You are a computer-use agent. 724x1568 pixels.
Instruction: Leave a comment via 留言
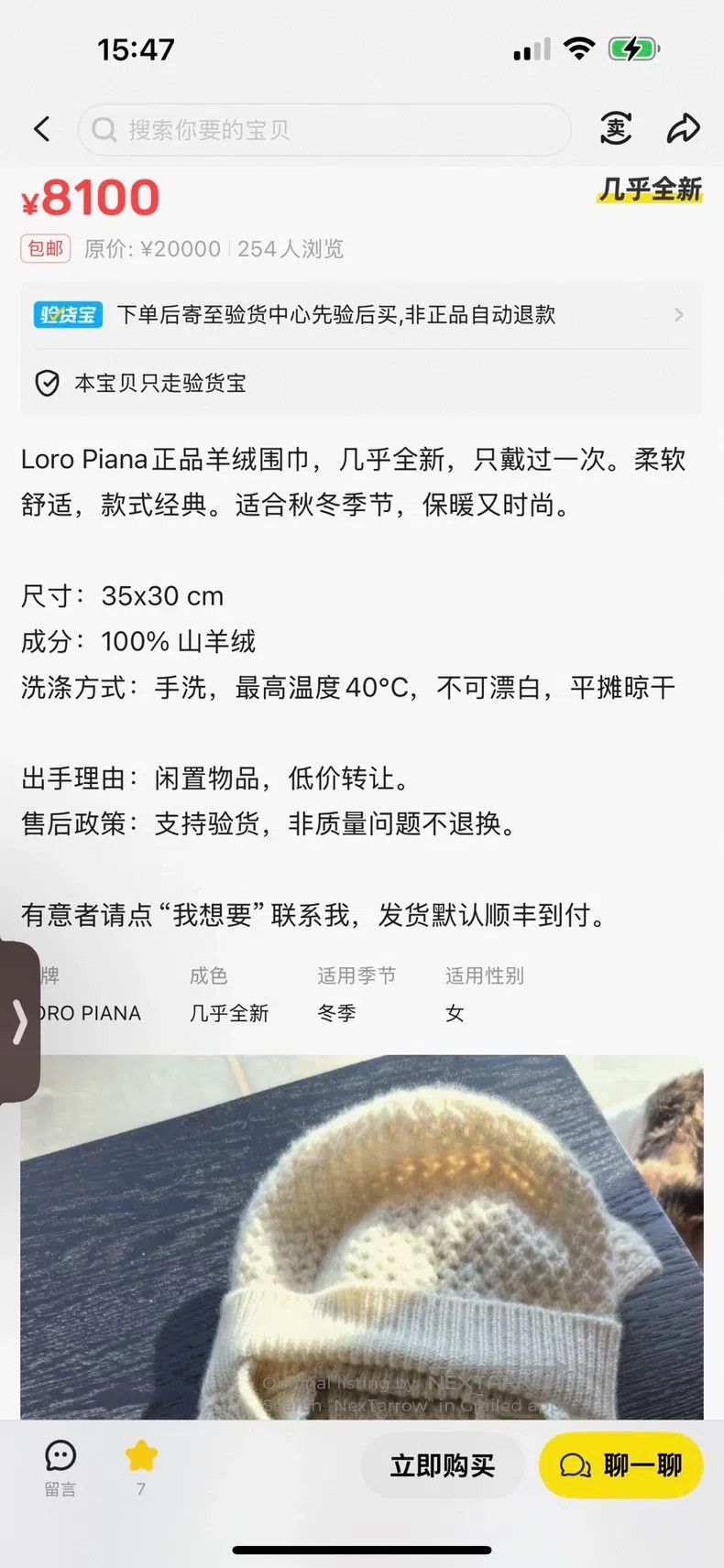[x=60, y=1468]
